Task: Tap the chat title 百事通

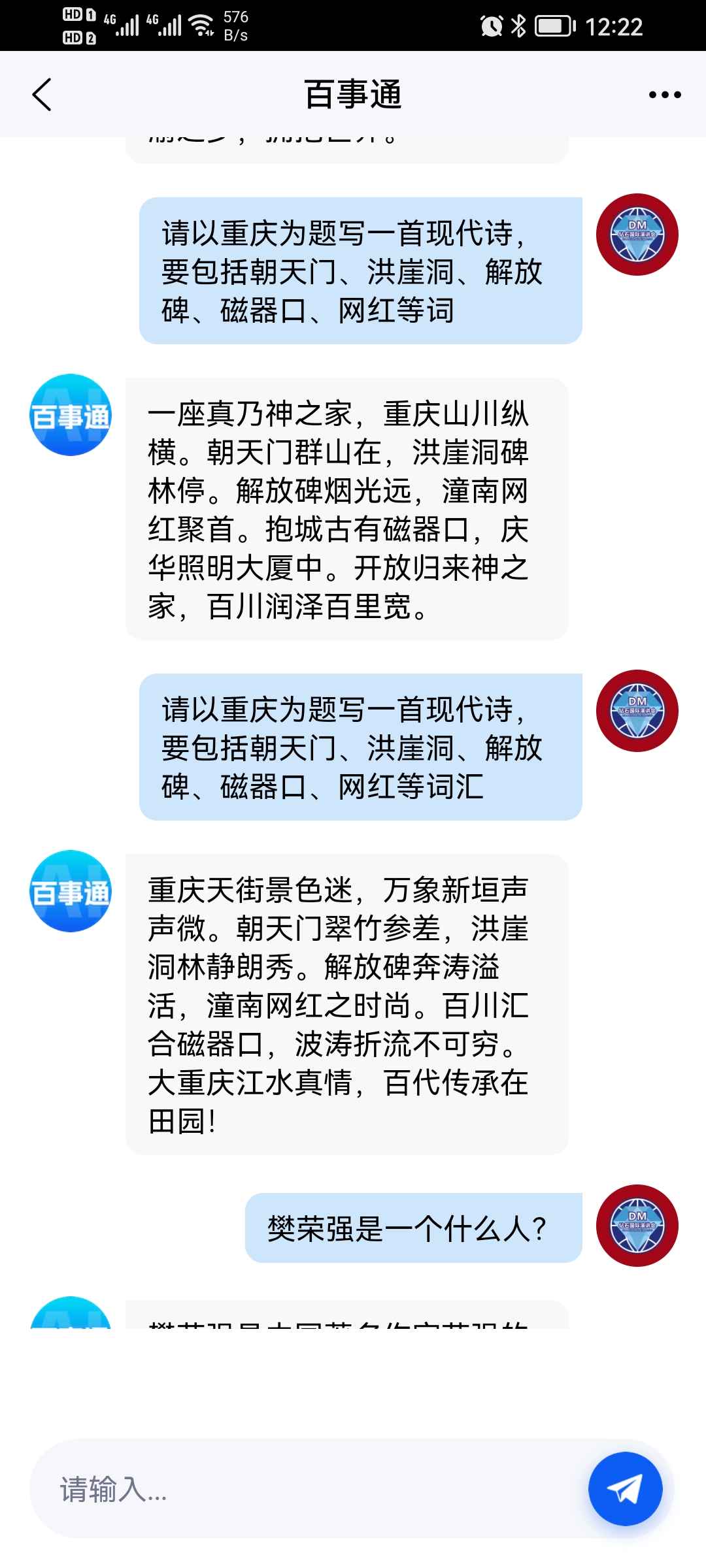Action: 353,95
